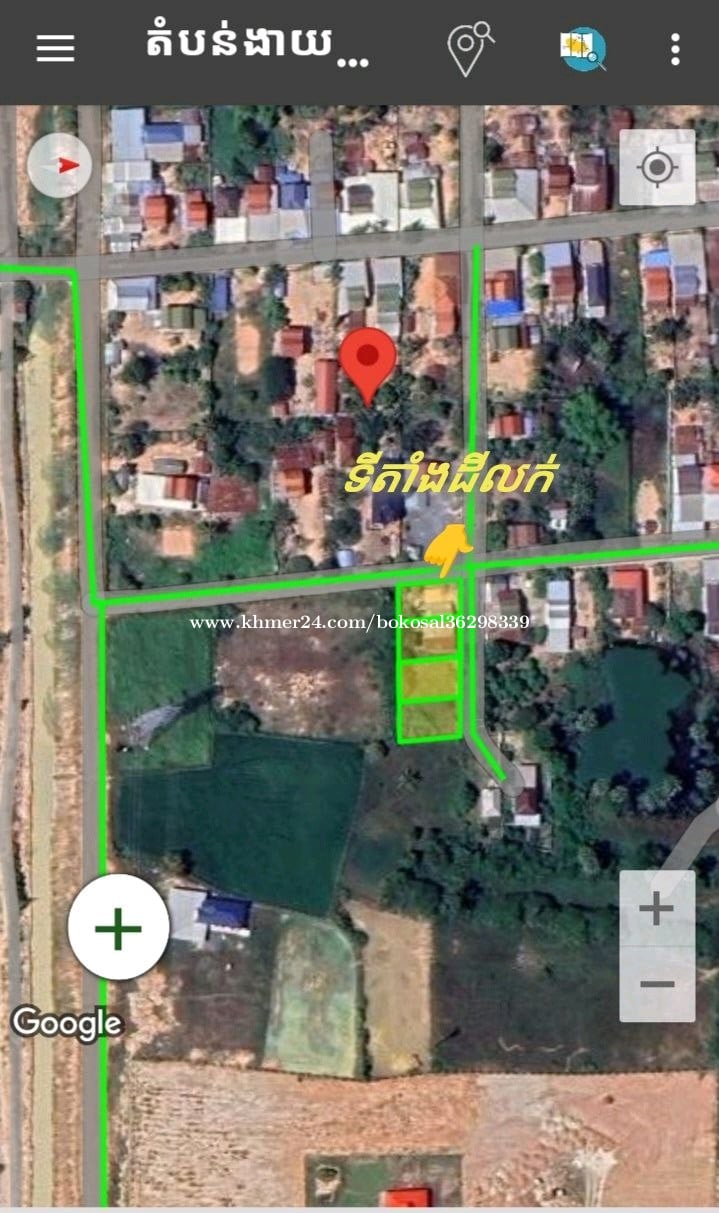Open the location search pin icon

click(468, 48)
